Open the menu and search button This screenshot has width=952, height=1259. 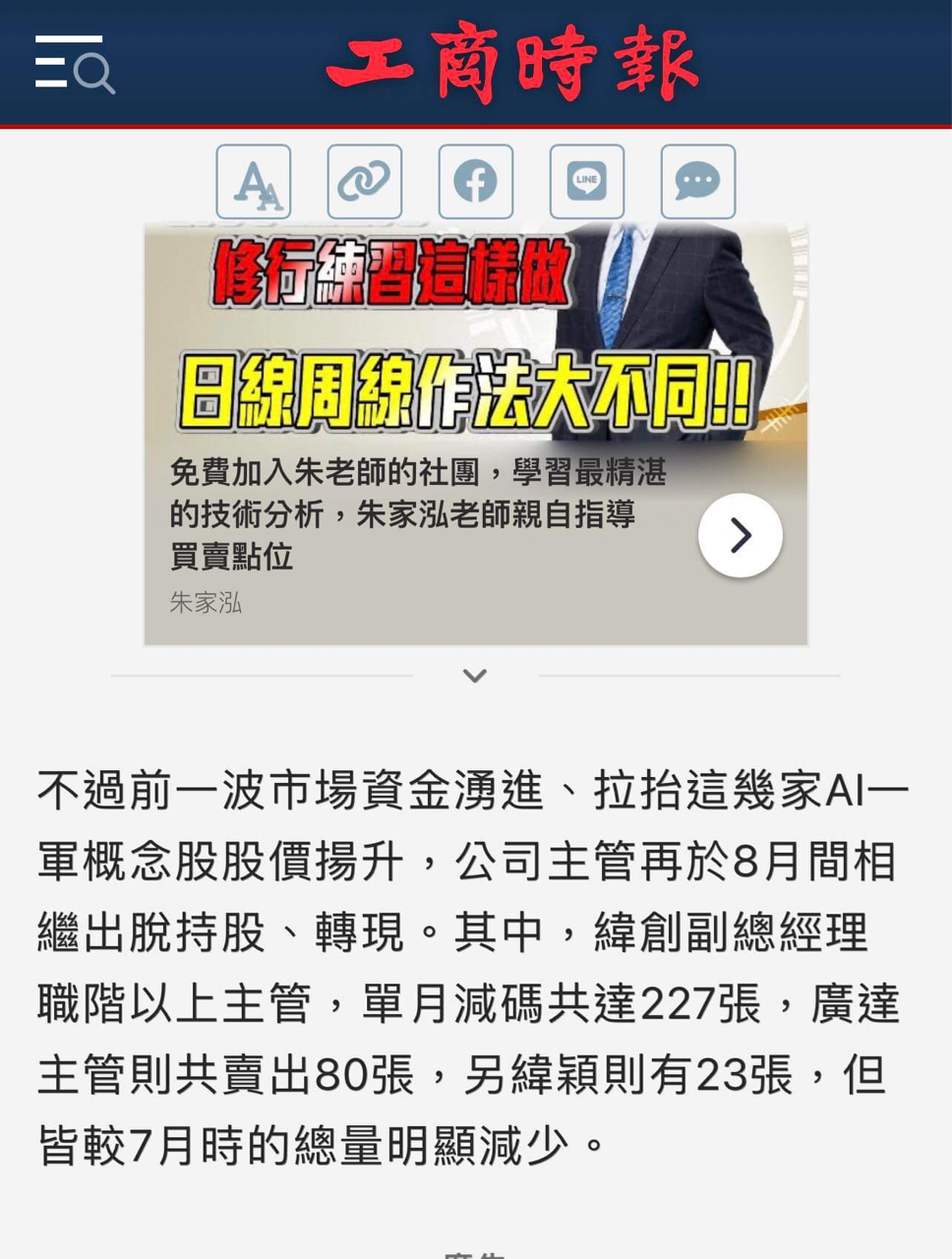(75, 64)
